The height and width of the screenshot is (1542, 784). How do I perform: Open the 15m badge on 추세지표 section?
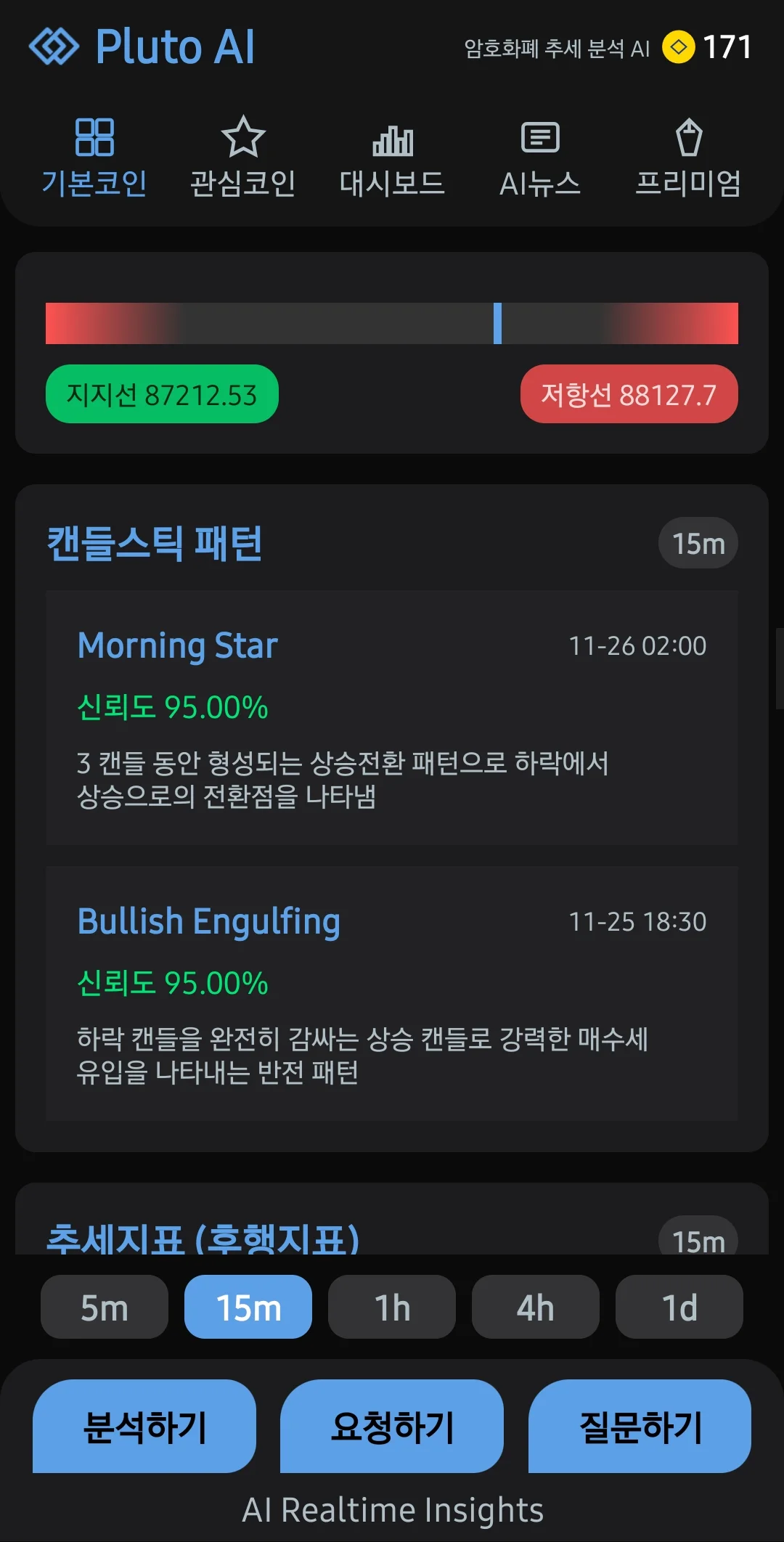tap(697, 1239)
